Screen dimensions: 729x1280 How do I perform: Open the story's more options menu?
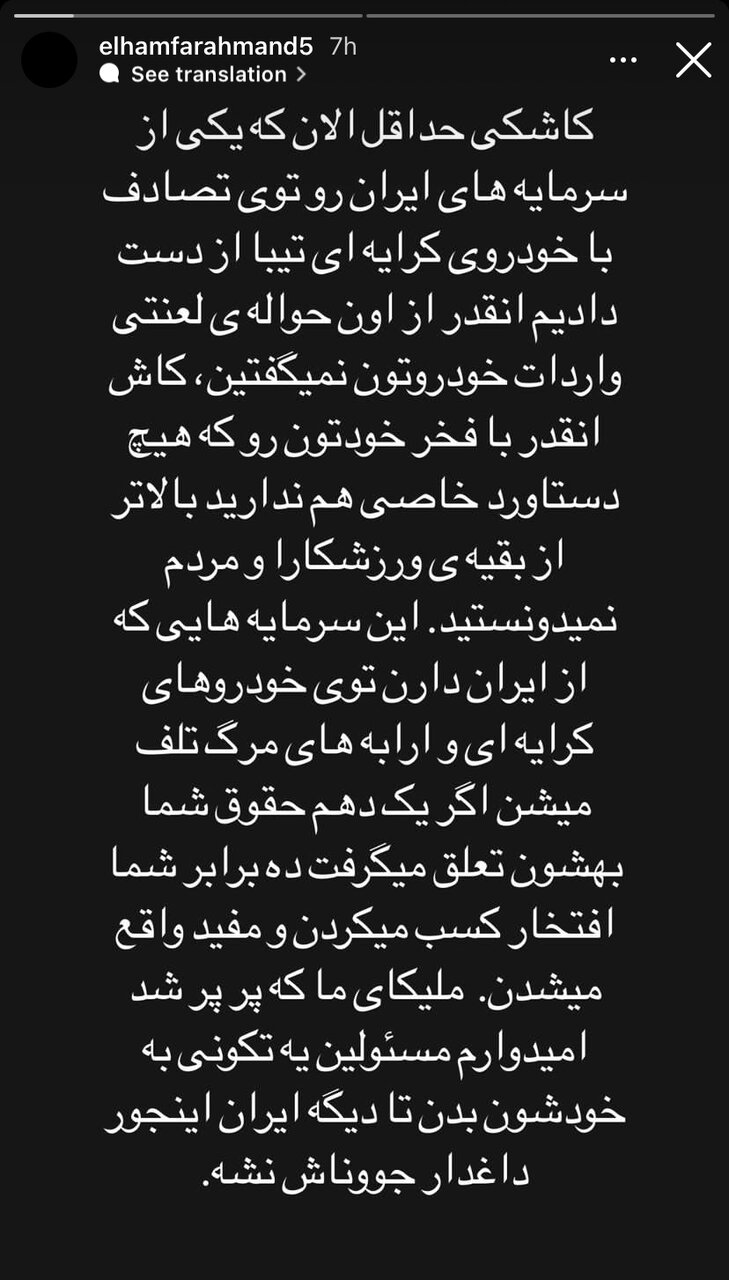pyautogui.click(x=623, y=60)
